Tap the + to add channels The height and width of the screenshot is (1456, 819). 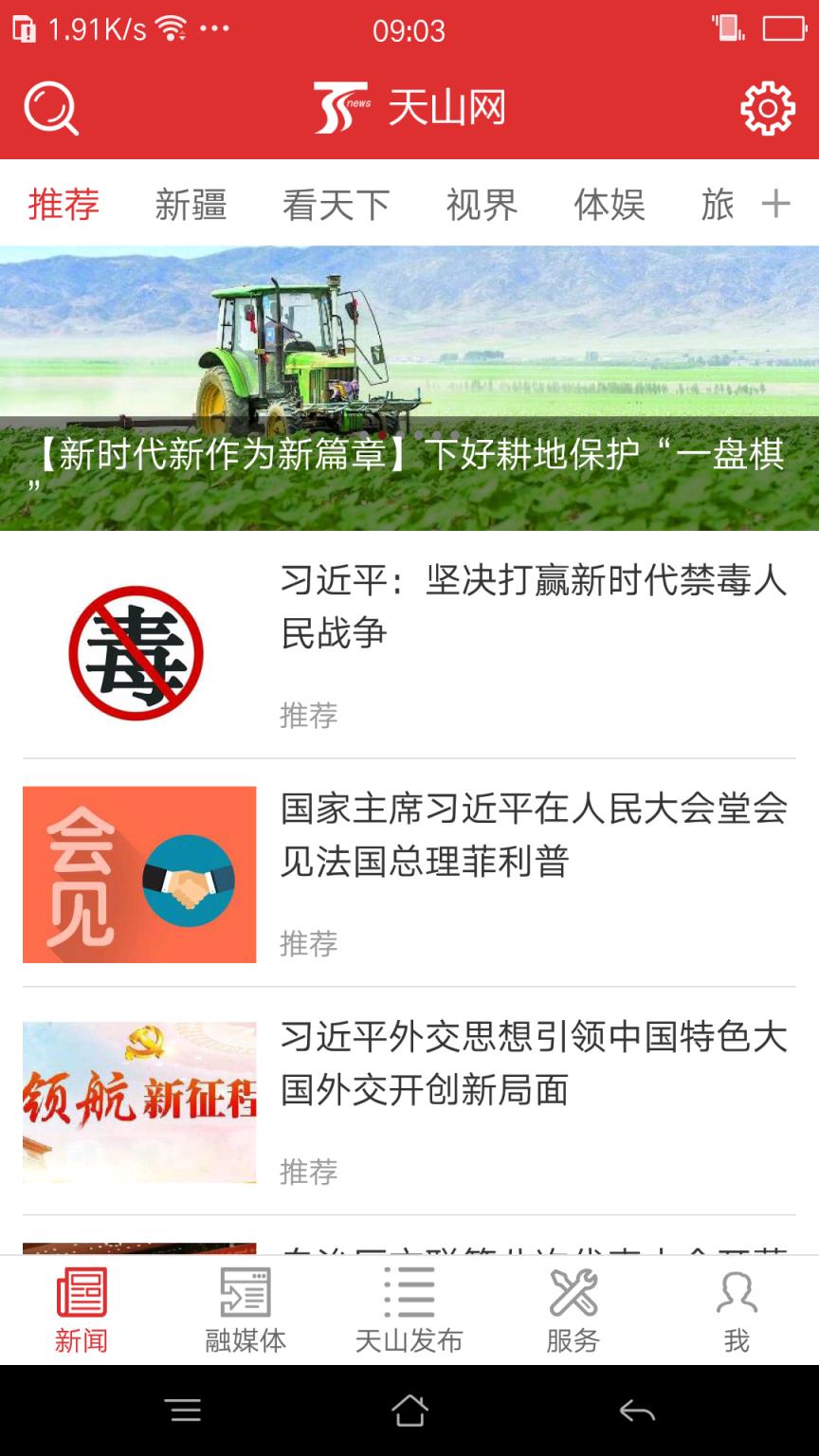[x=776, y=203]
